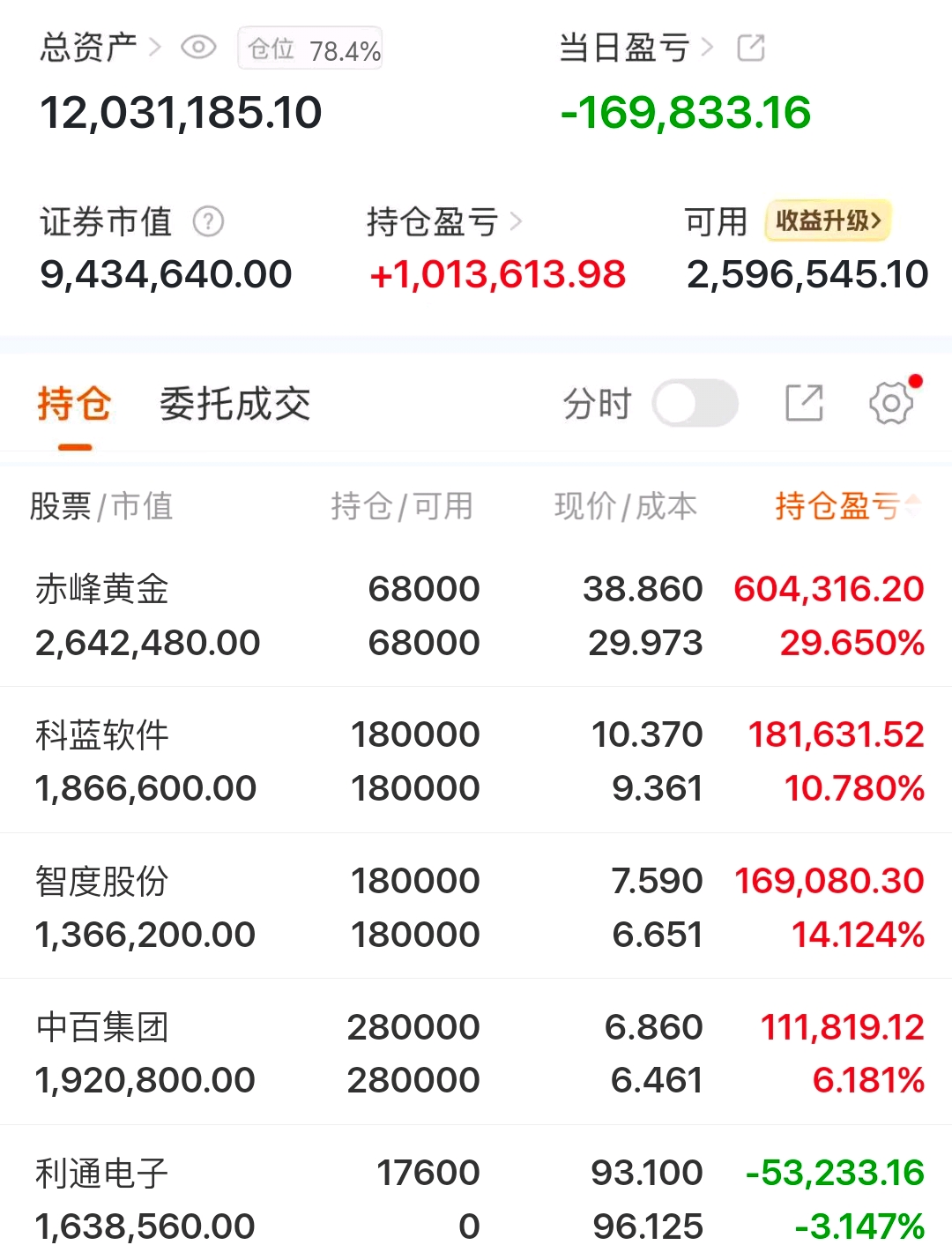Open 持仓盈亏 details
The width and height of the screenshot is (952, 1260).
point(444,221)
